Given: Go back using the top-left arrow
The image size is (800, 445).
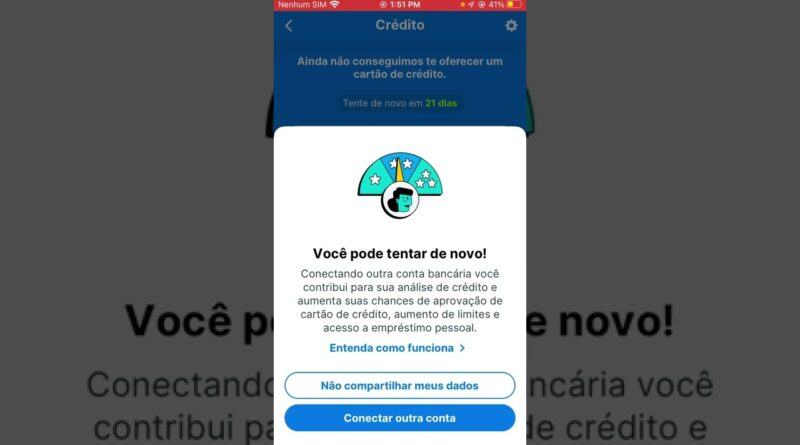Looking at the screenshot, I should pos(289,25).
